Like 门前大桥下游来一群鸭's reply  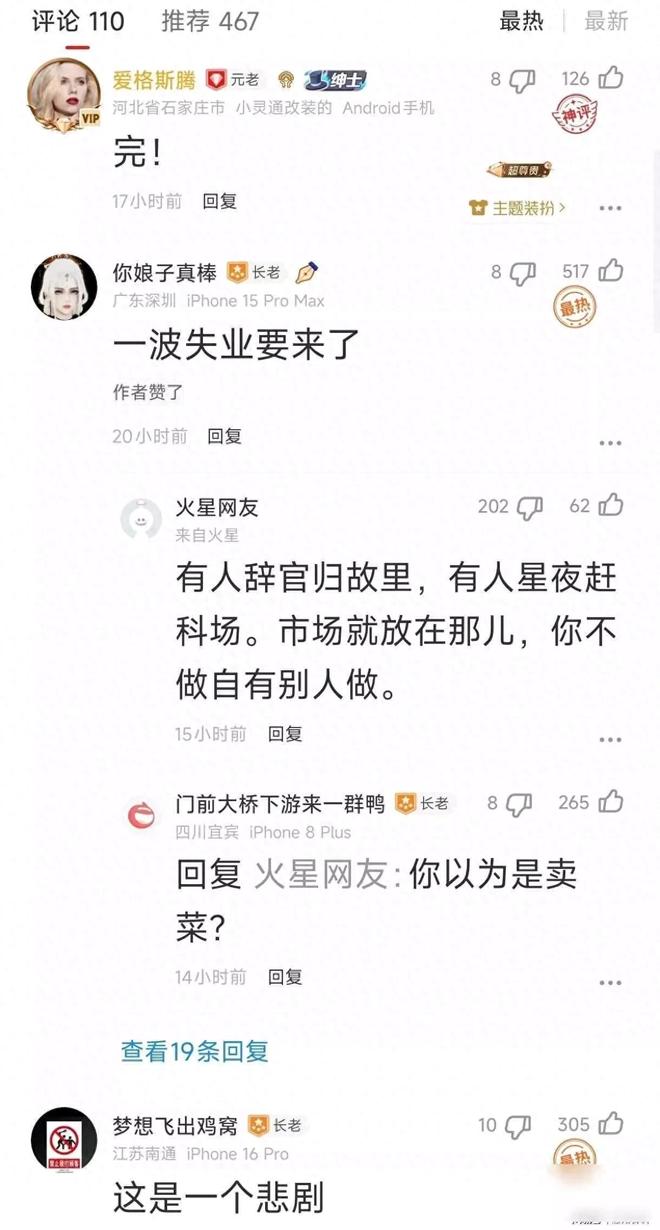[610, 802]
